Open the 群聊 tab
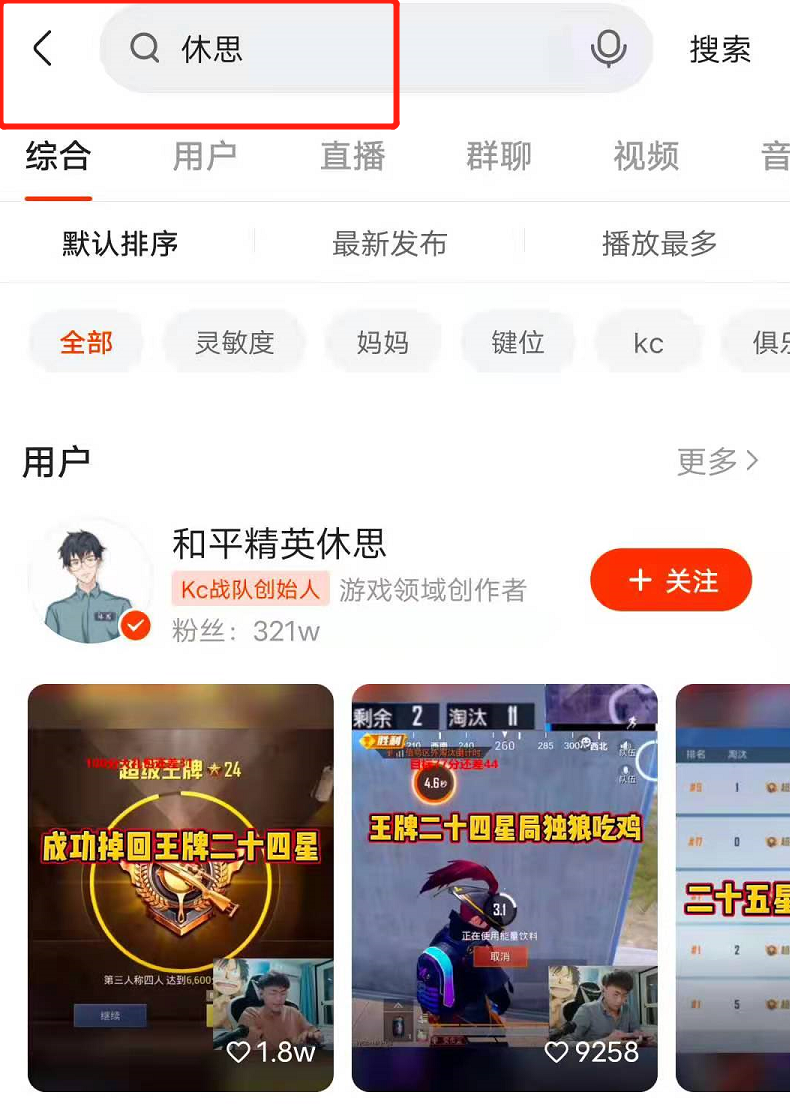Image resolution: width=790 pixels, height=1107 pixels. pos(498,156)
